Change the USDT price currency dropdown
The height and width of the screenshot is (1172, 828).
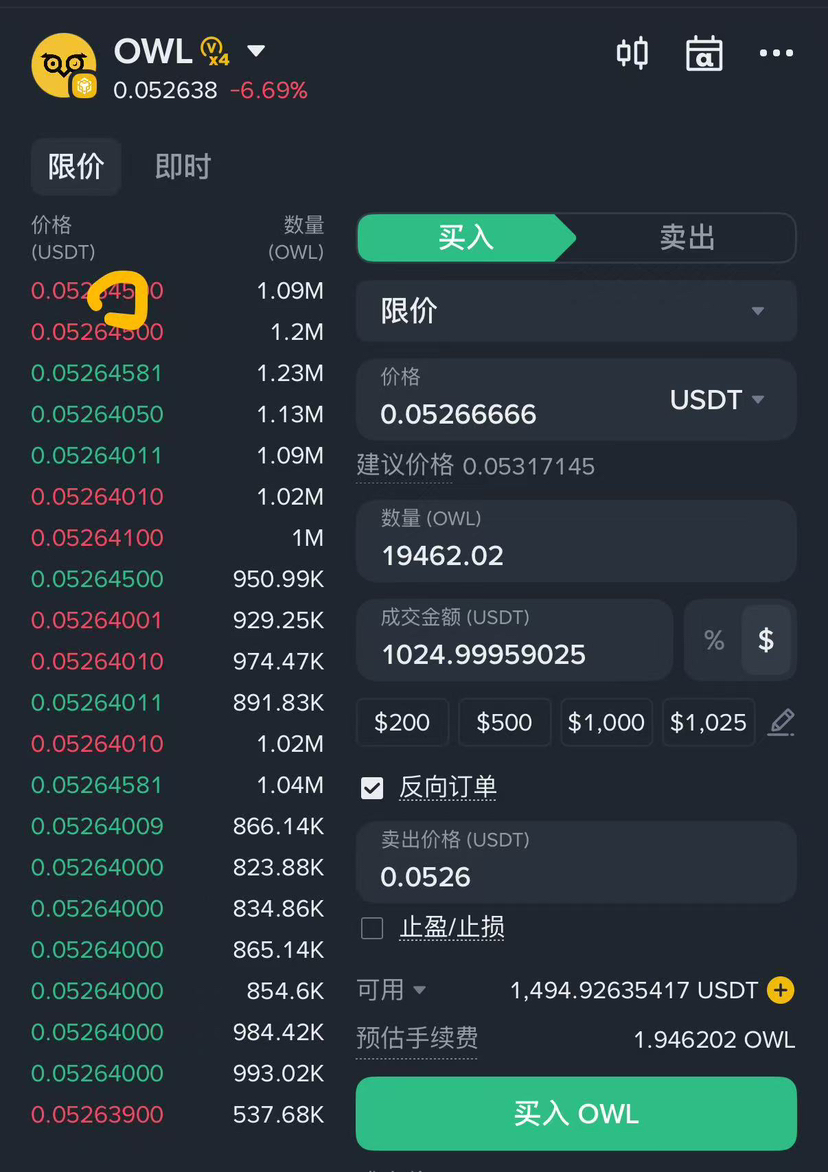(717, 400)
